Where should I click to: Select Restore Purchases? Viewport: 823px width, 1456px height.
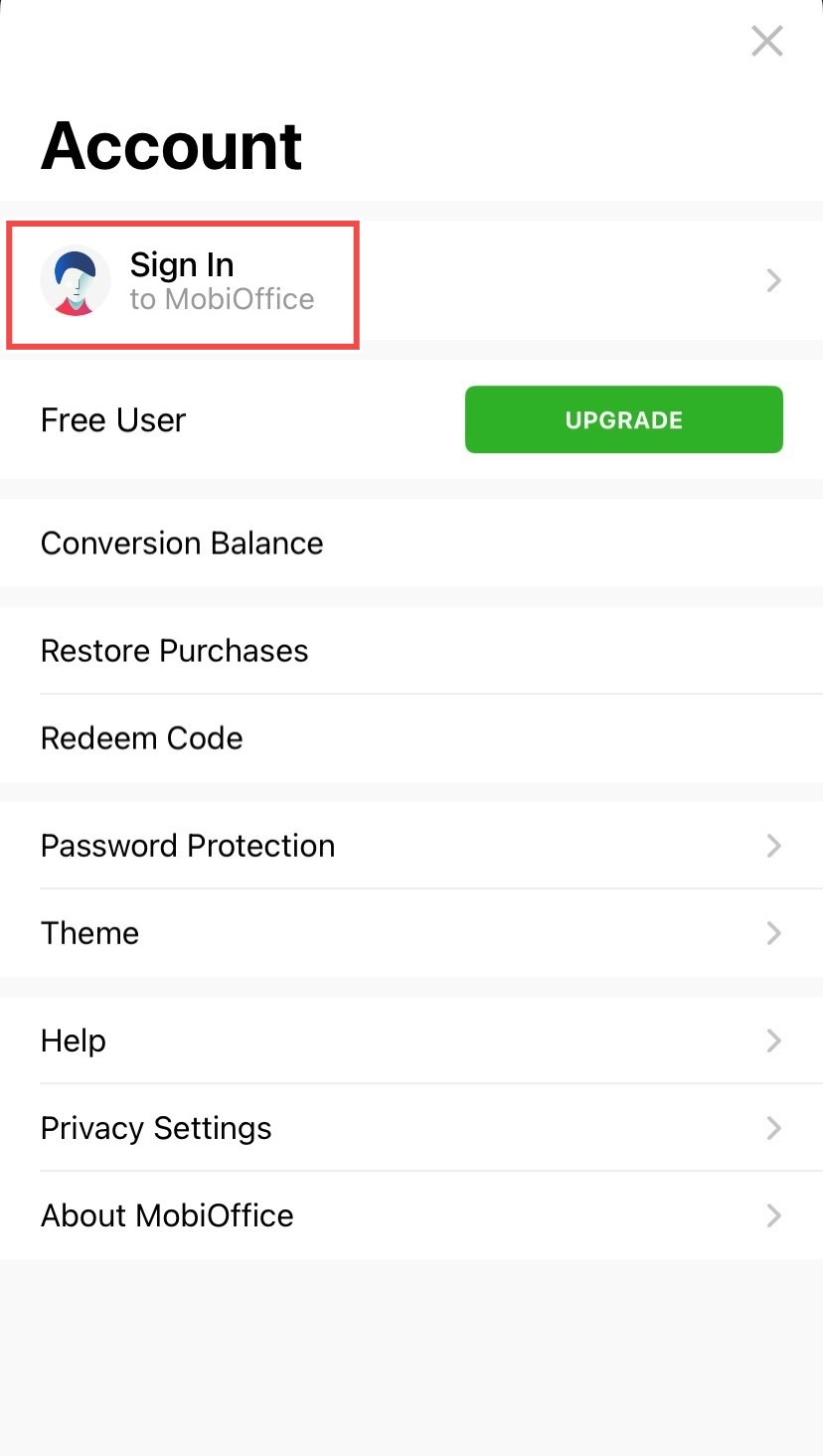point(175,650)
